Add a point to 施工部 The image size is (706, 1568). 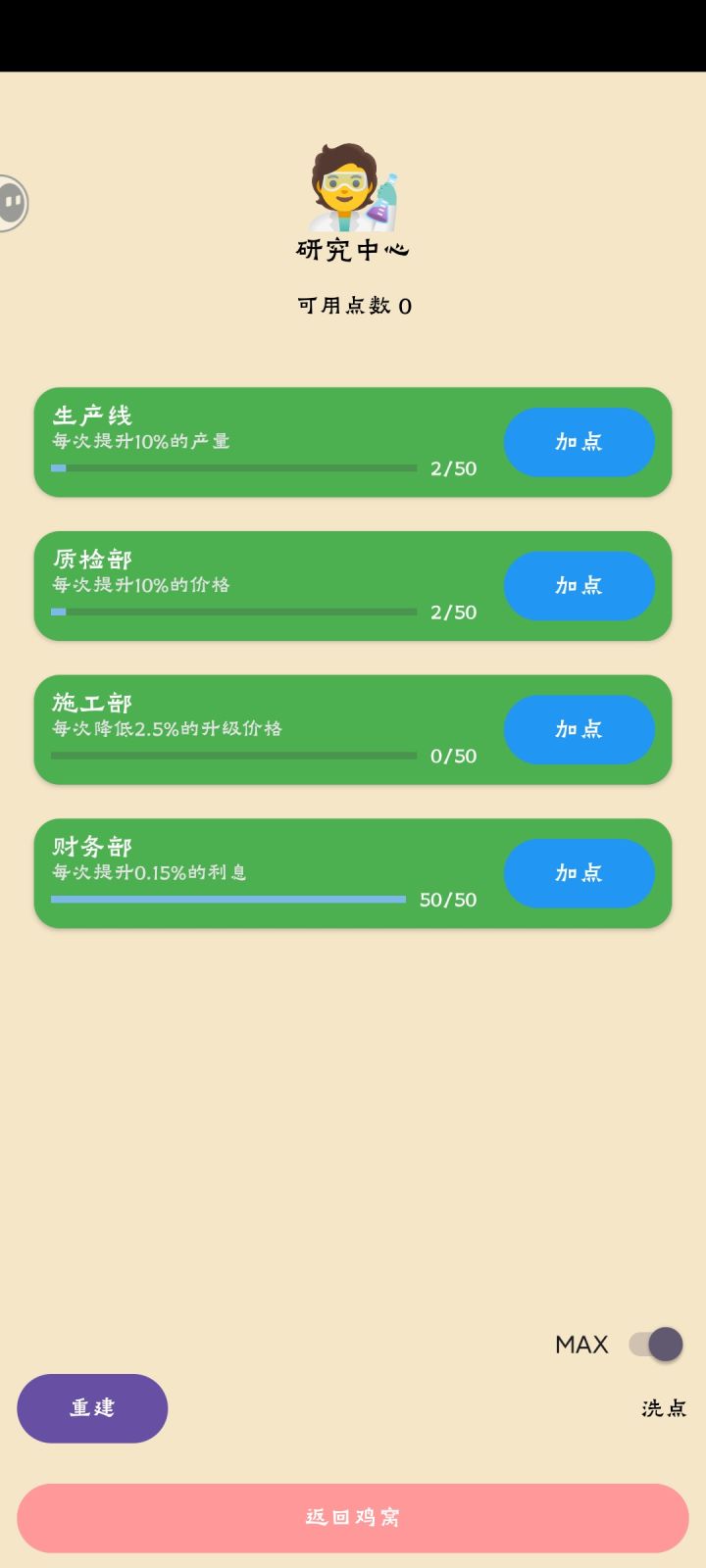579,729
